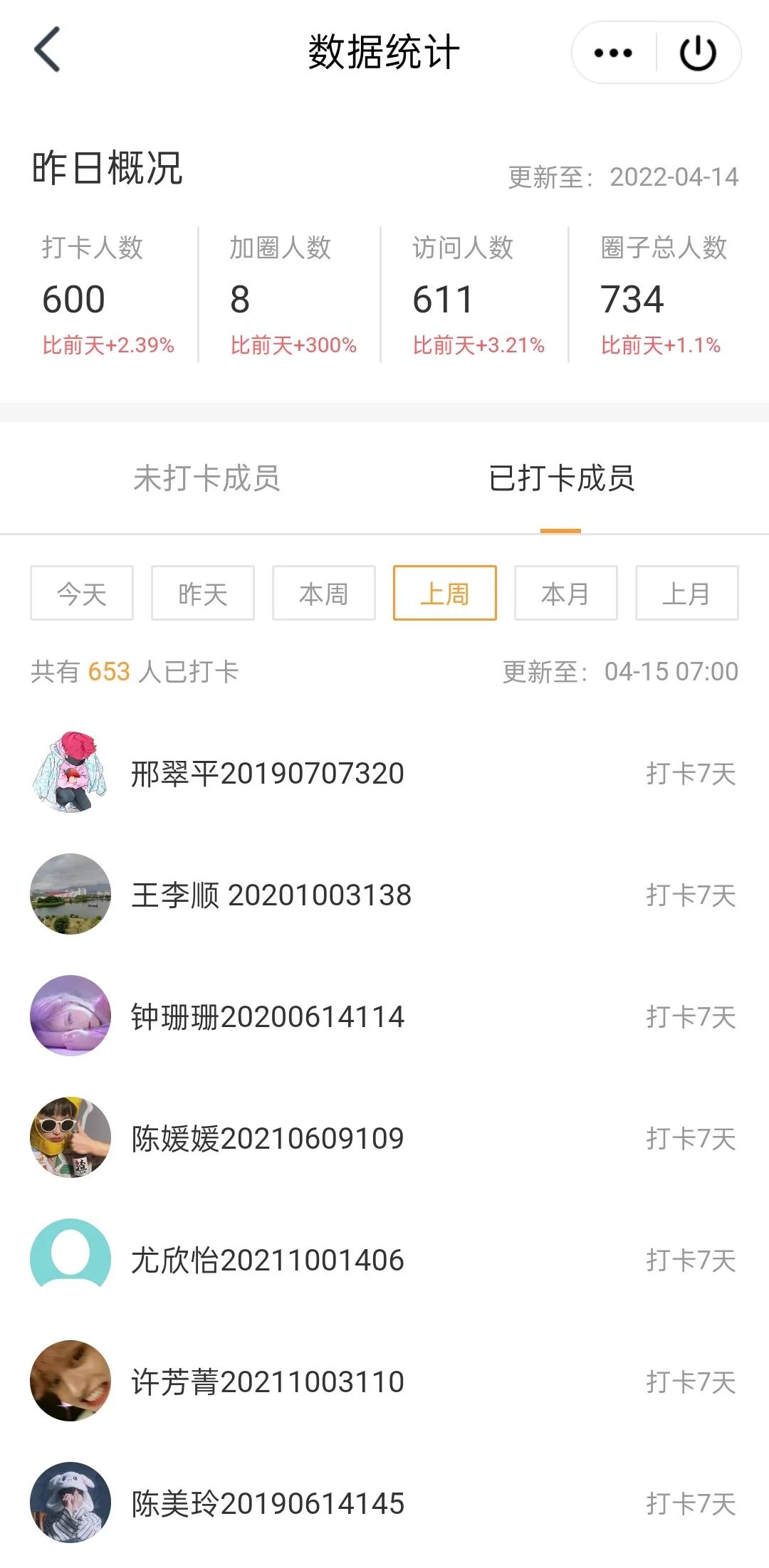769x1568 pixels.
Task: Show 本周 check-in members
Action: [324, 594]
